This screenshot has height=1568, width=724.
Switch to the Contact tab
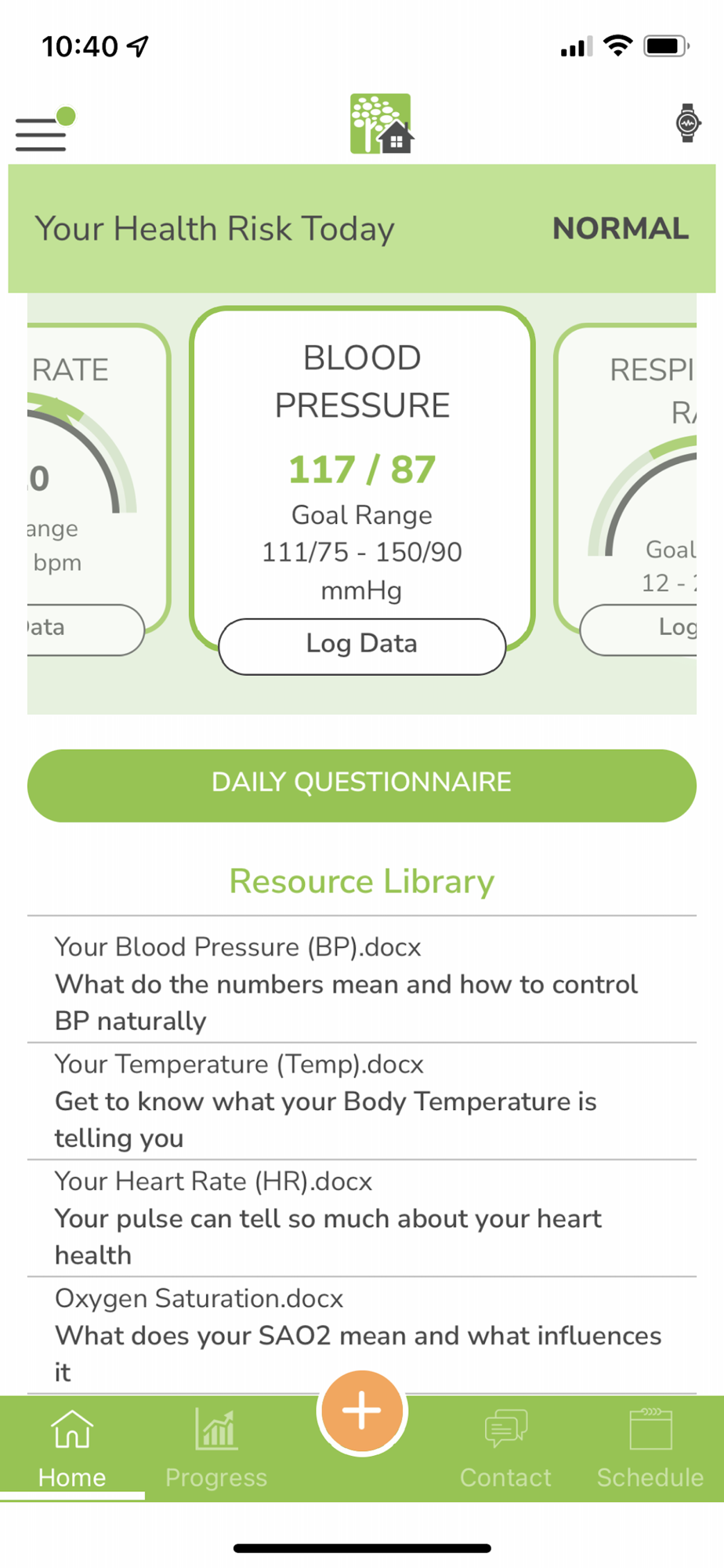(506, 1449)
